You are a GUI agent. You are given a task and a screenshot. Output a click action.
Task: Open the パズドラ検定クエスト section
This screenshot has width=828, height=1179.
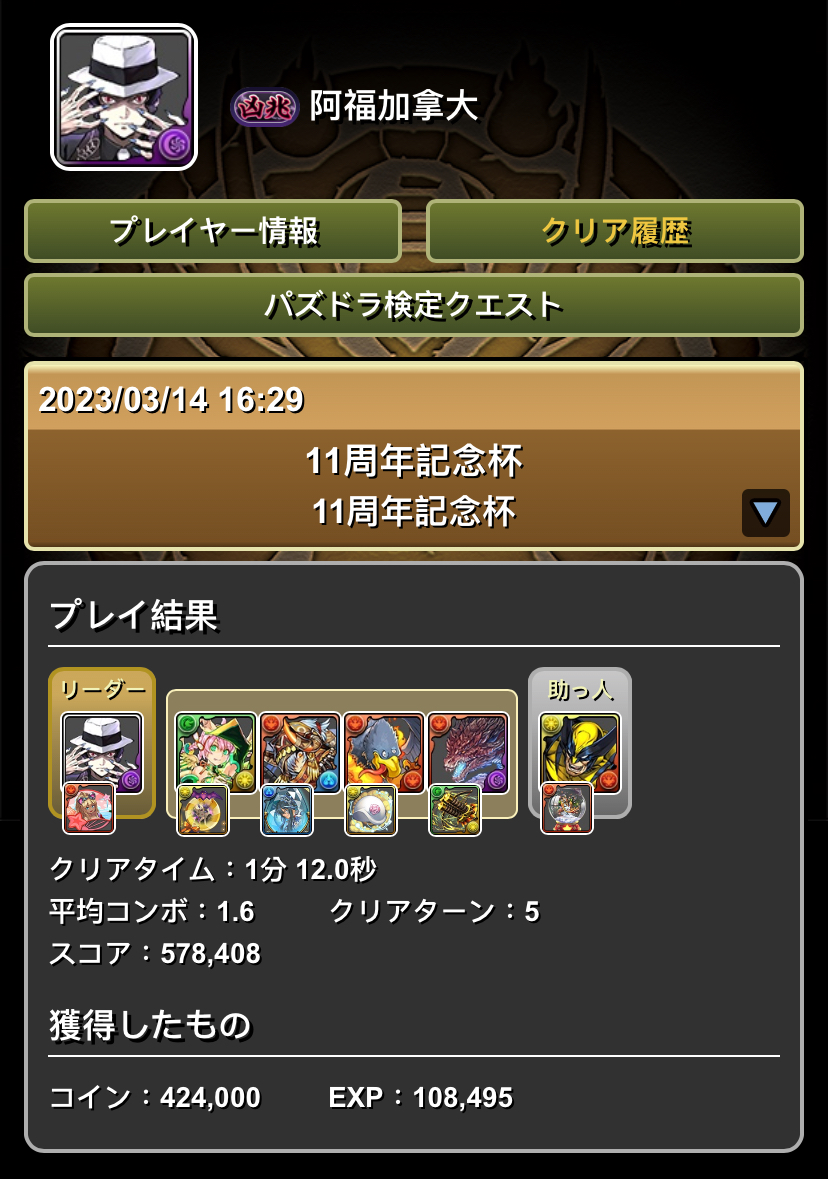click(x=413, y=305)
